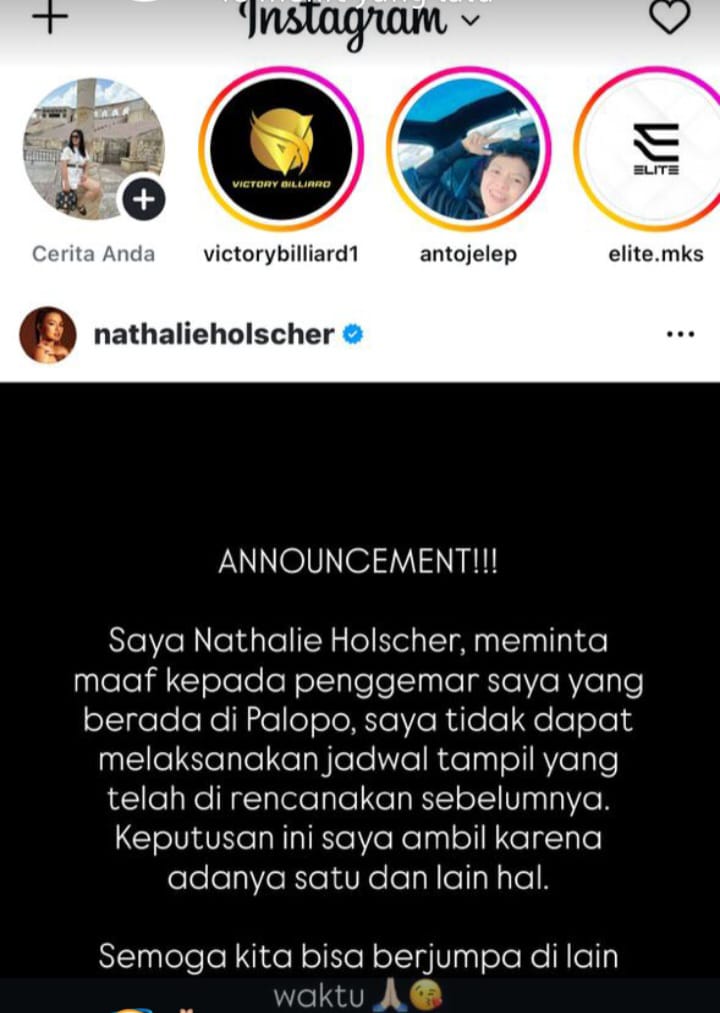Viewport: 720px width, 1013px height.
Task: Open the nathalieholscher profile
Action: pos(213,334)
